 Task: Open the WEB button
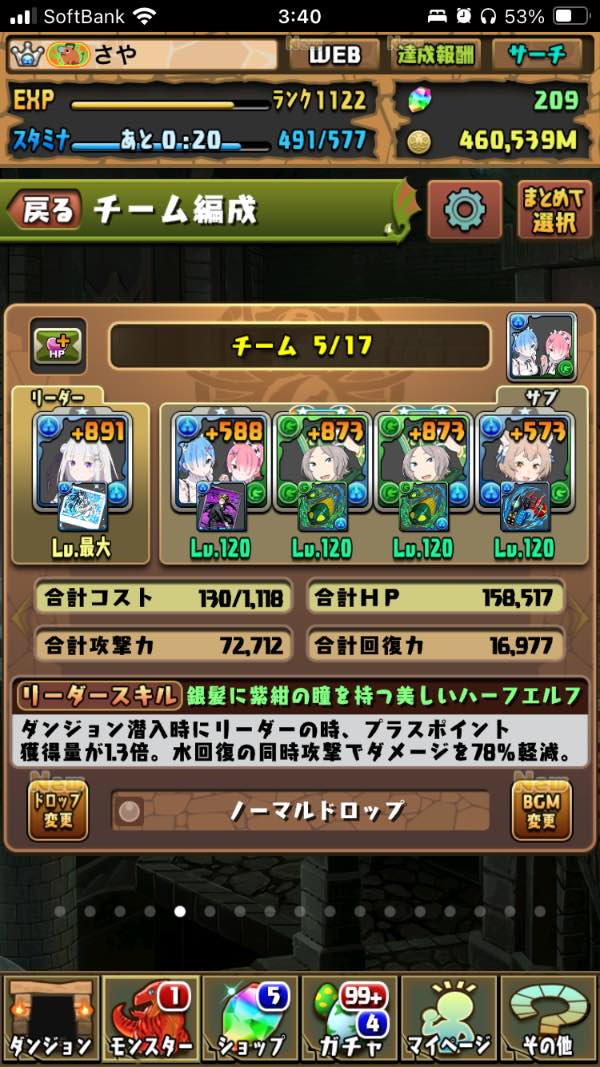coord(334,54)
